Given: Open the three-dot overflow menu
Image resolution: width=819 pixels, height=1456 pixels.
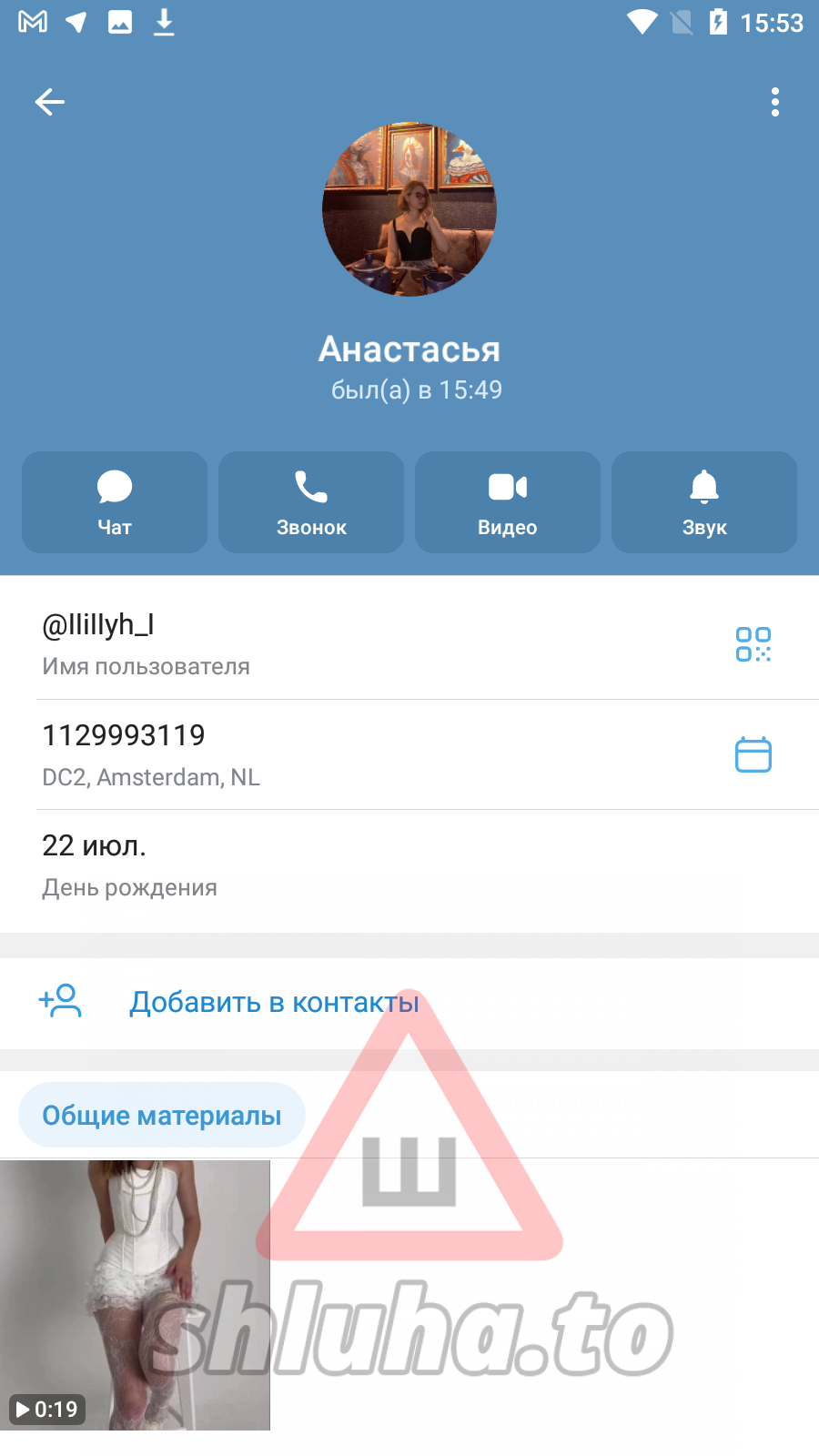Looking at the screenshot, I should click(x=774, y=102).
